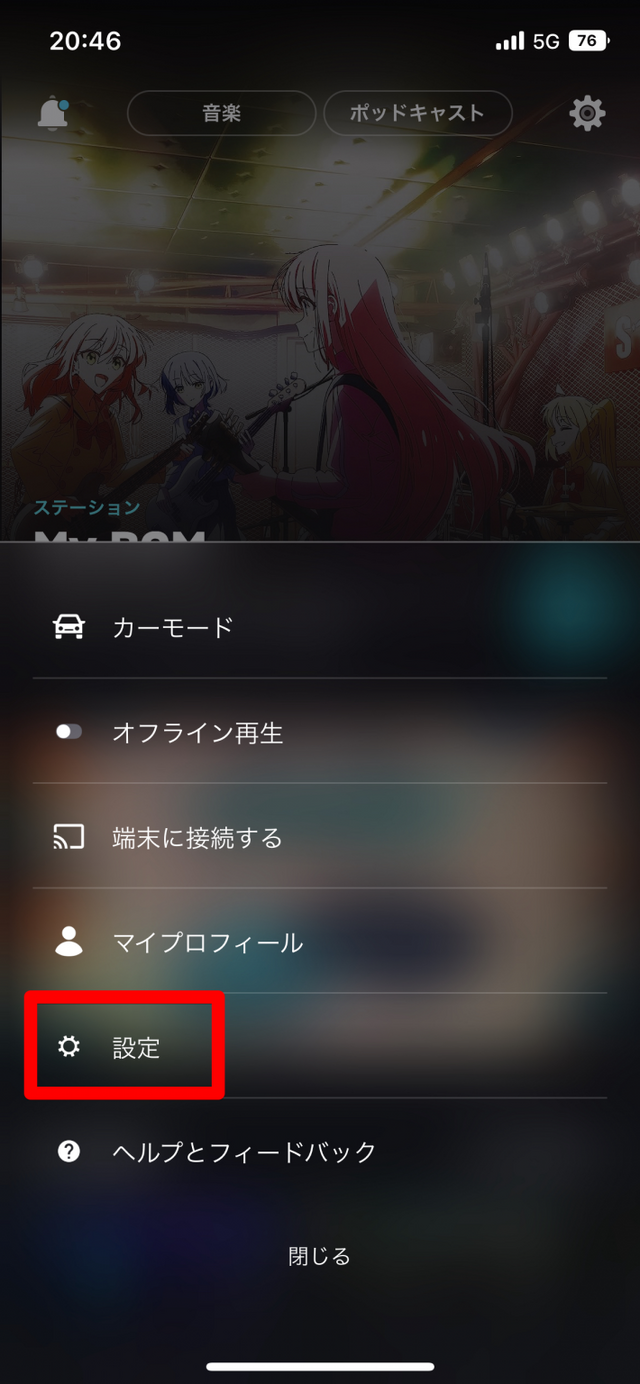640x1384 pixels.
Task: Tap 閉じる to close the menu
Action: point(319,1256)
